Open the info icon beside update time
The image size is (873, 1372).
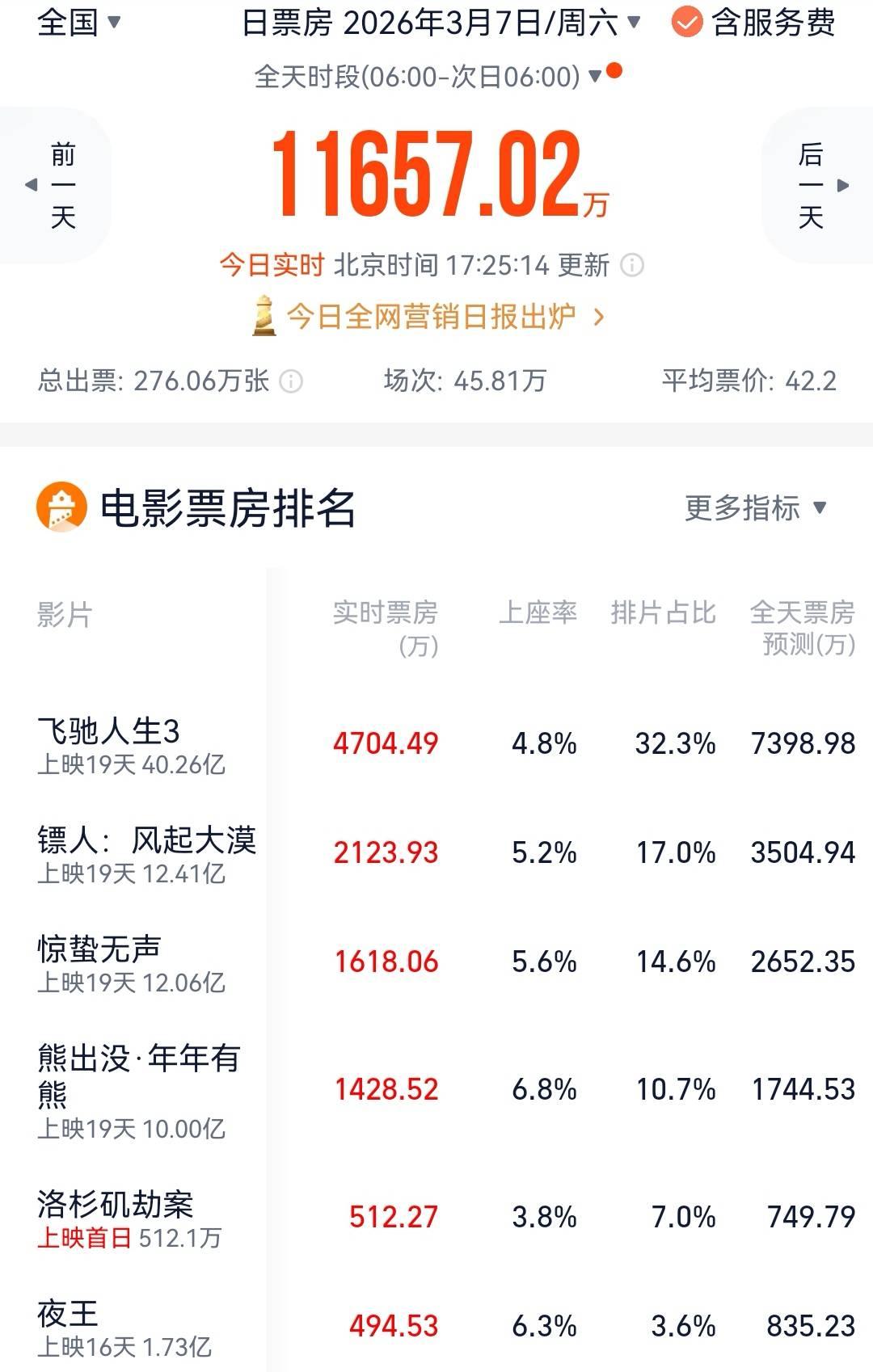[x=632, y=265]
